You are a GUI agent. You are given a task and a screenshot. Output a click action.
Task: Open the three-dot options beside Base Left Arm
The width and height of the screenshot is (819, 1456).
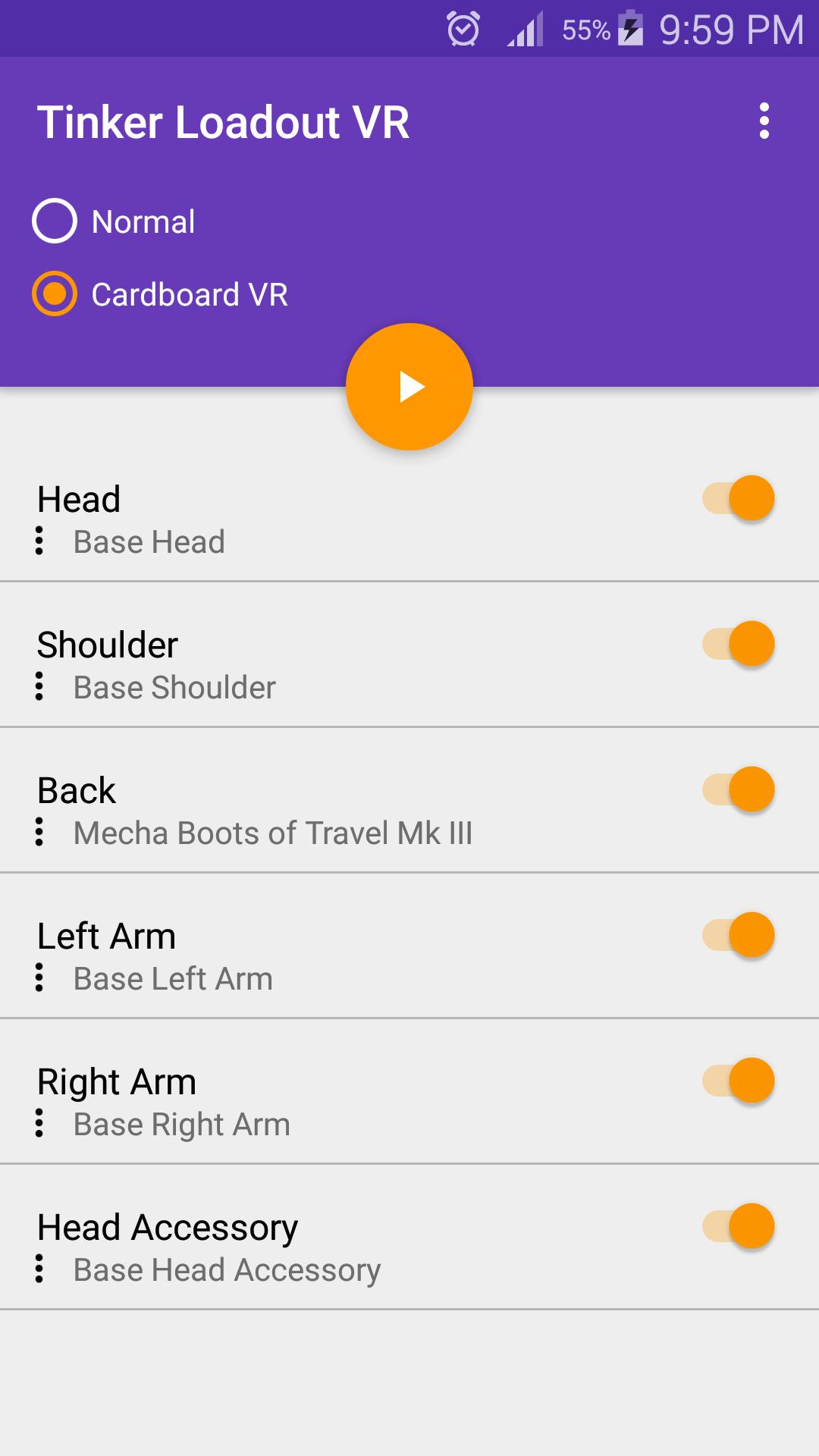coord(39,978)
